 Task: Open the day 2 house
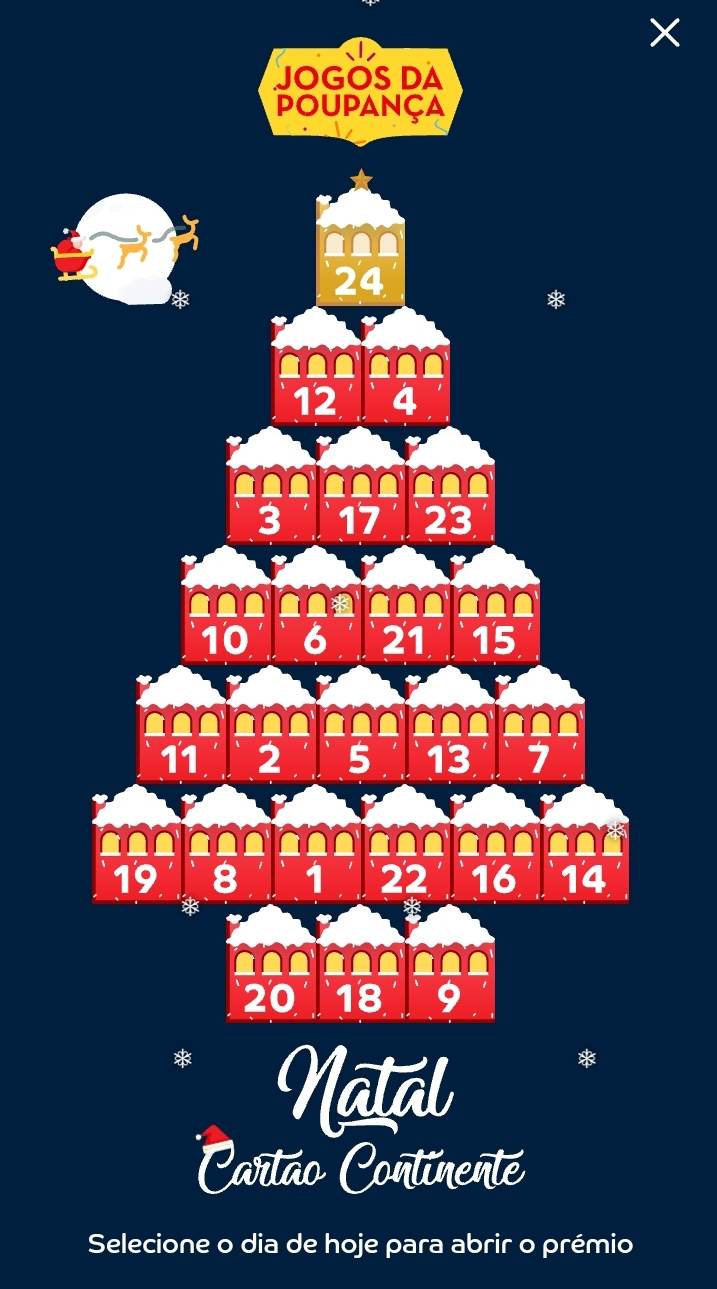(271, 725)
